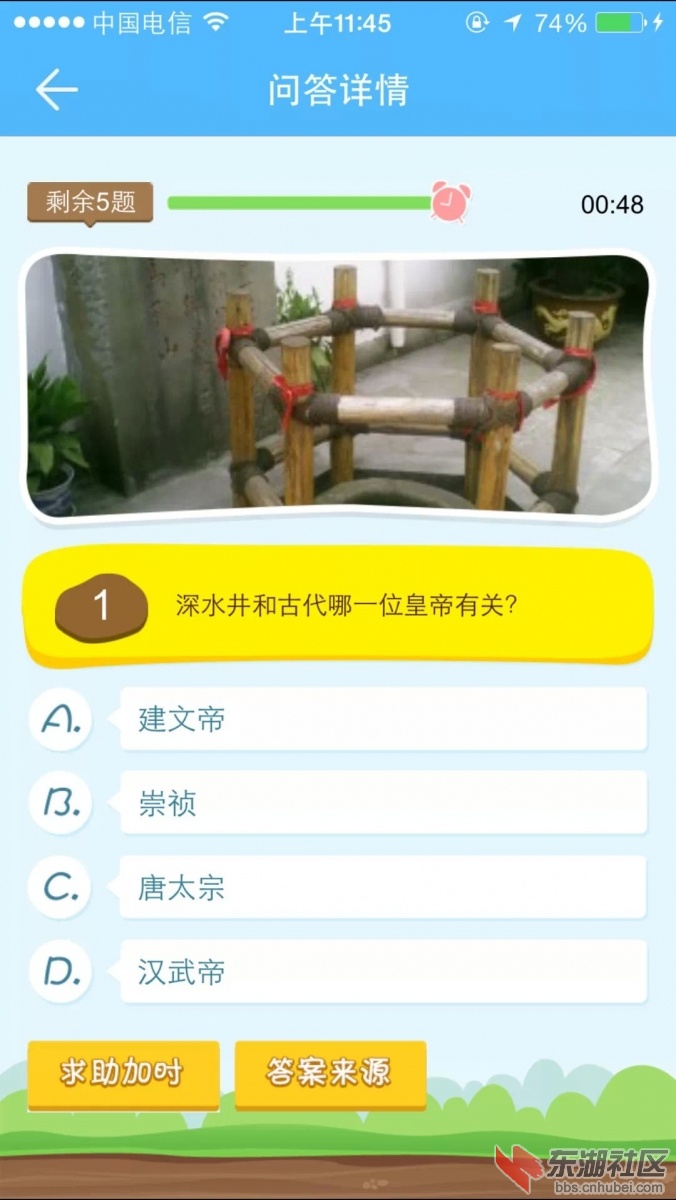The image size is (676, 1200).
Task: Select answer D 汉武帝
Action: tap(382, 971)
